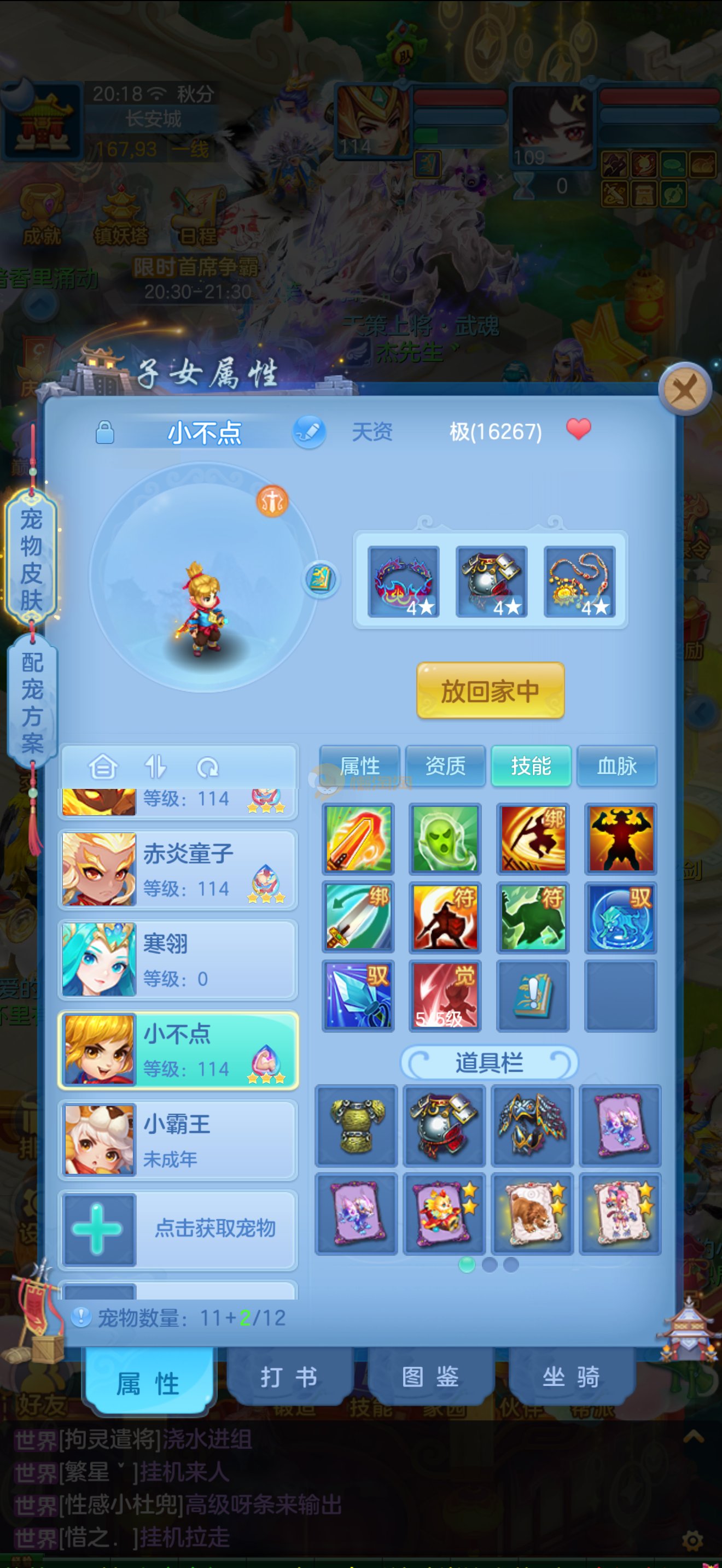The image size is (722, 1568).
Task: Switch to the 属性 sub-tab
Action: [360, 766]
